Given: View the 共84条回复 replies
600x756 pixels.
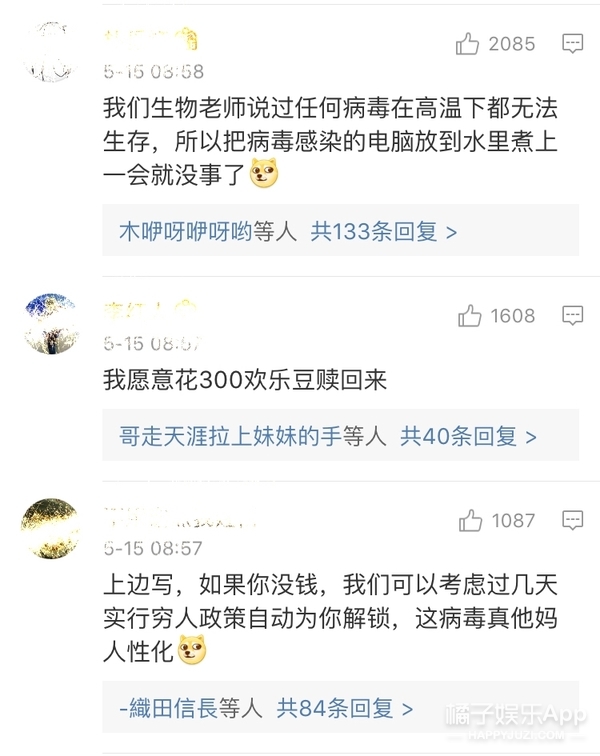Looking at the screenshot, I should click(345, 709).
